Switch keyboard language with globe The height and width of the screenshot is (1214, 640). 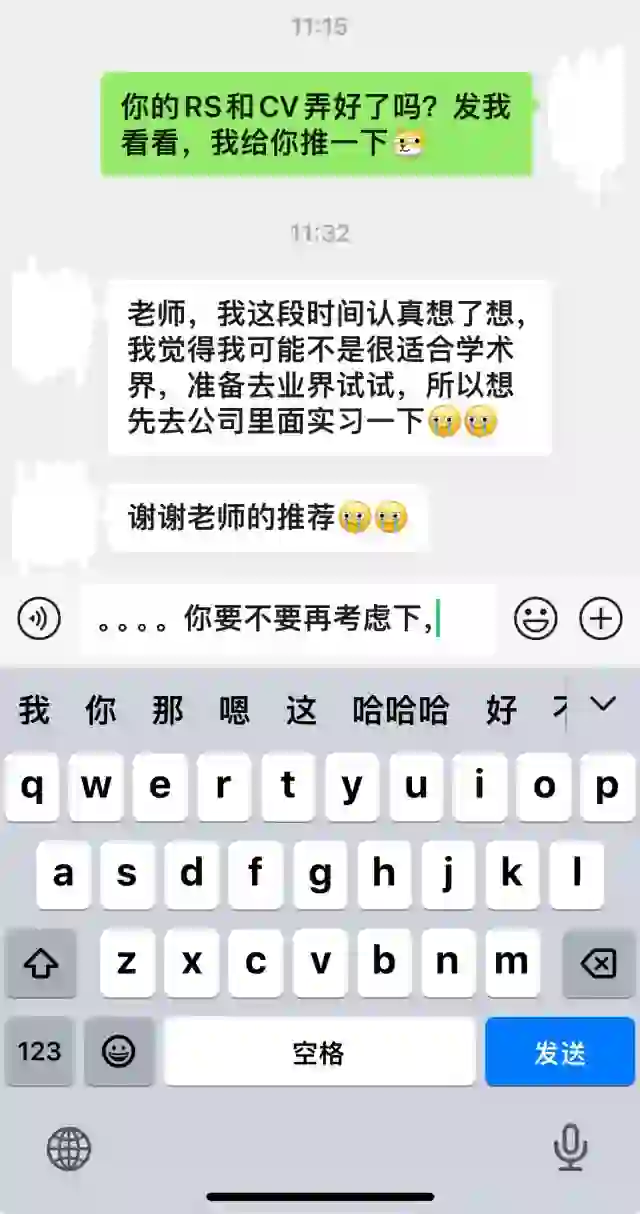[69, 1149]
